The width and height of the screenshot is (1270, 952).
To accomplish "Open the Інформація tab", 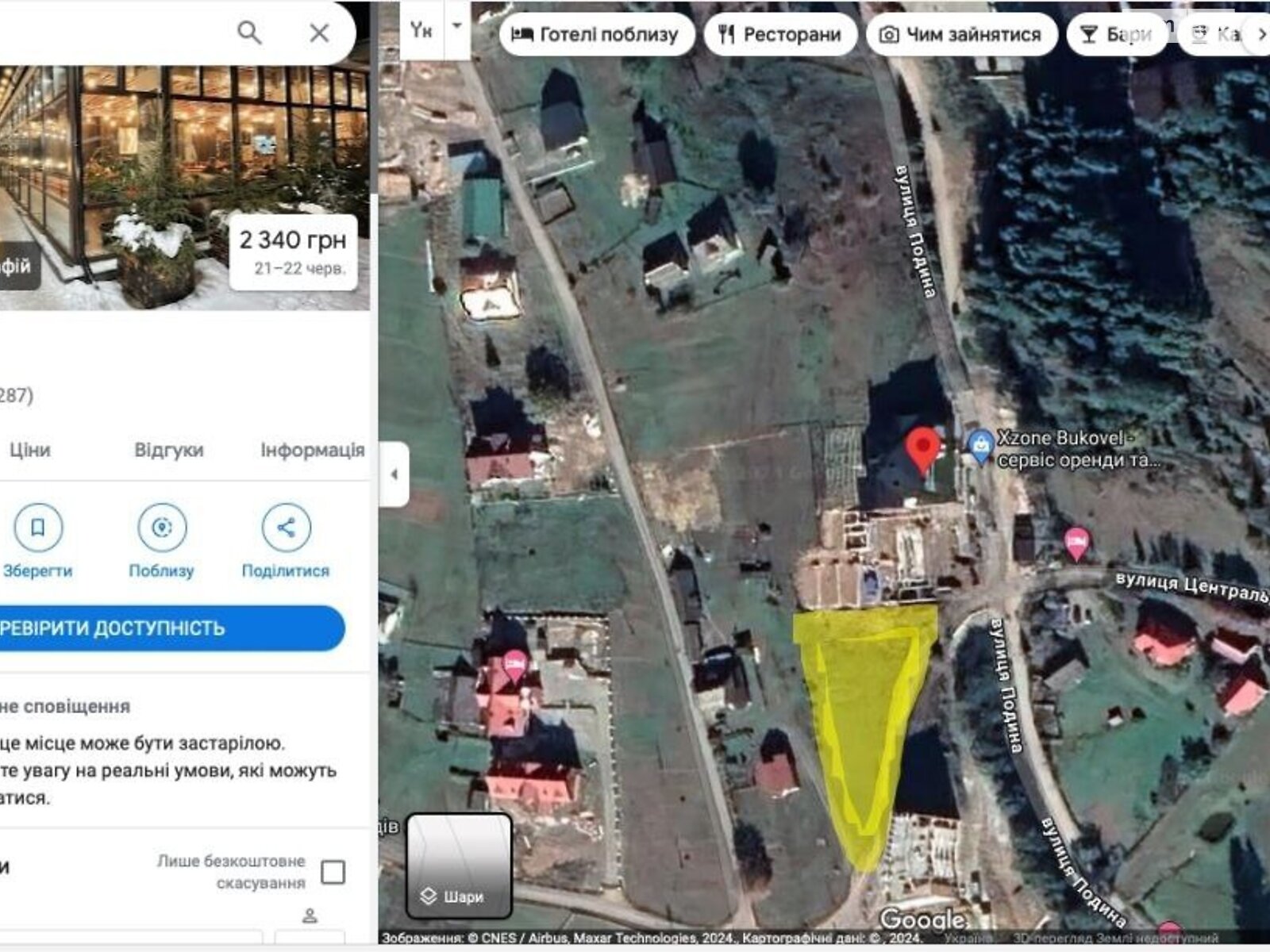I will pyautogui.click(x=312, y=450).
